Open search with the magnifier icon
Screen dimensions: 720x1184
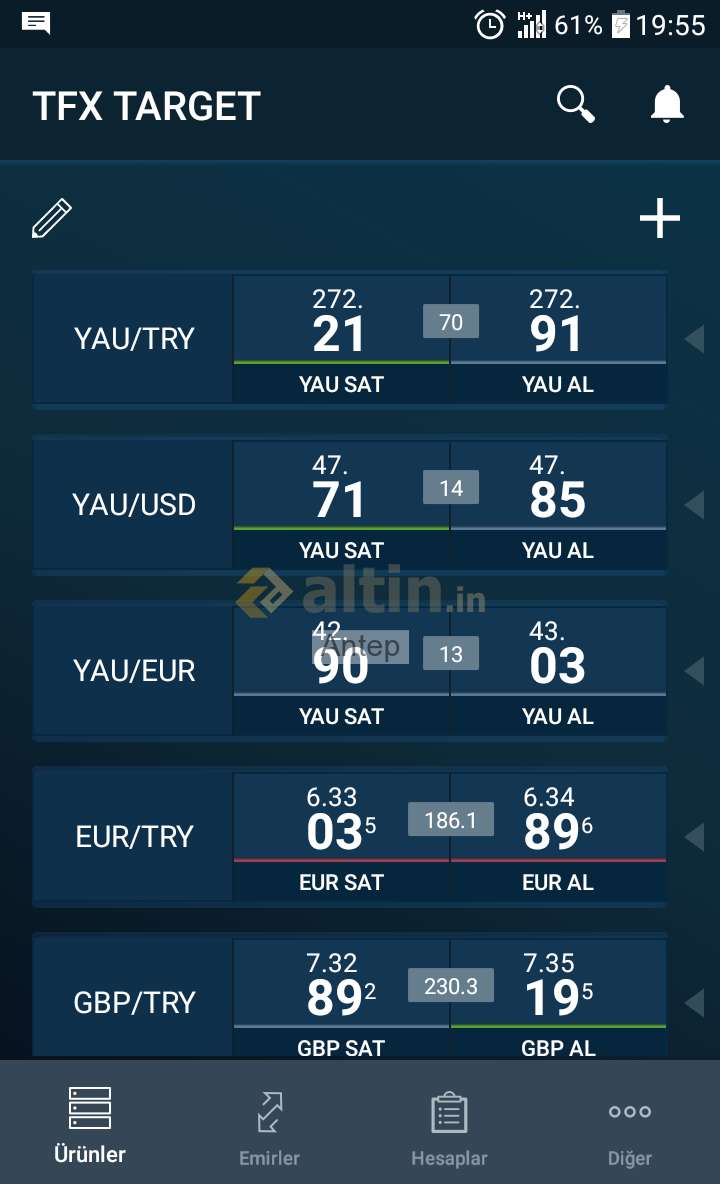576,104
